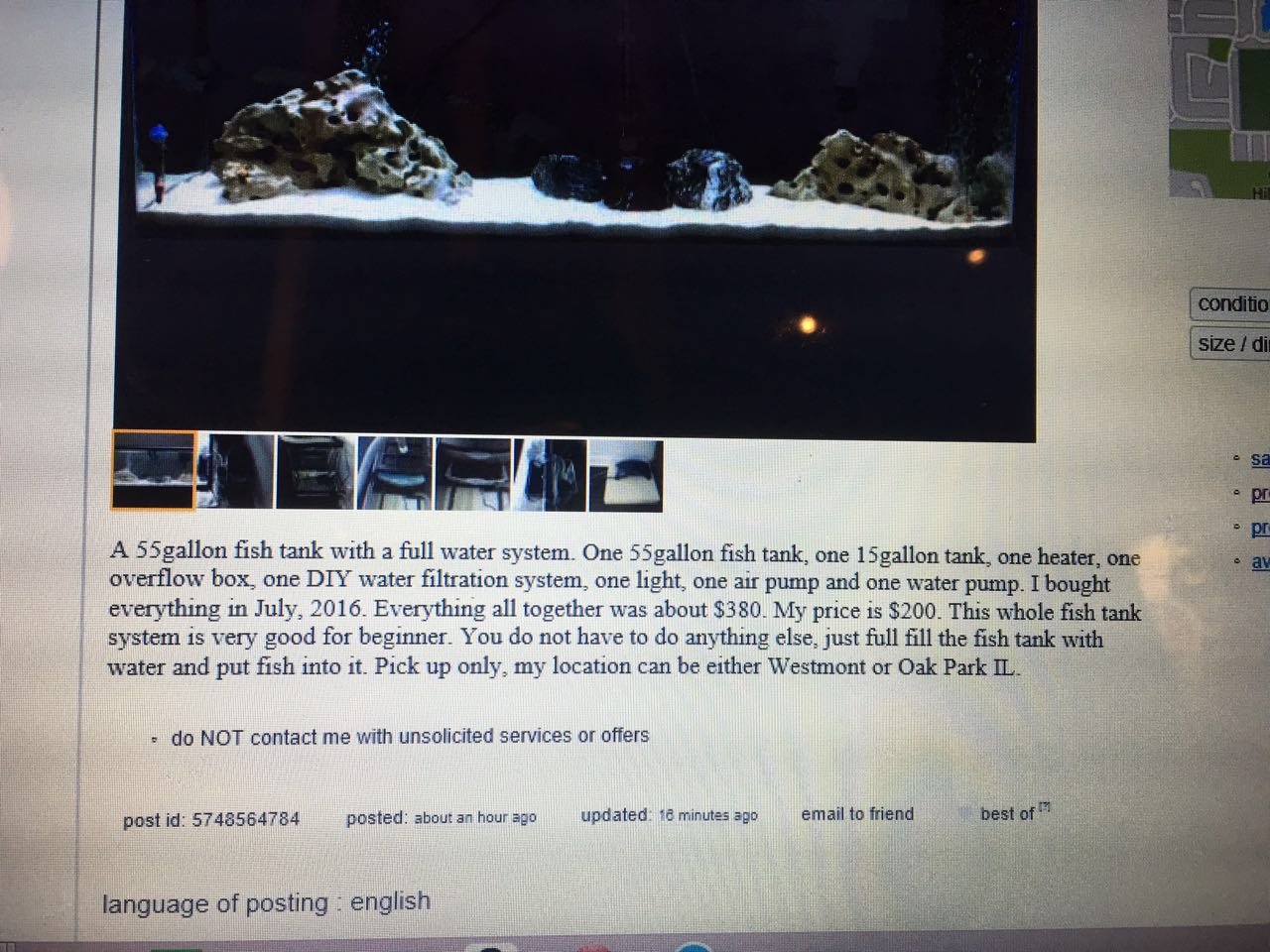This screenshot has height=952, width=1270.
Task: Click the email to friend link
Action: pos(857,814)
